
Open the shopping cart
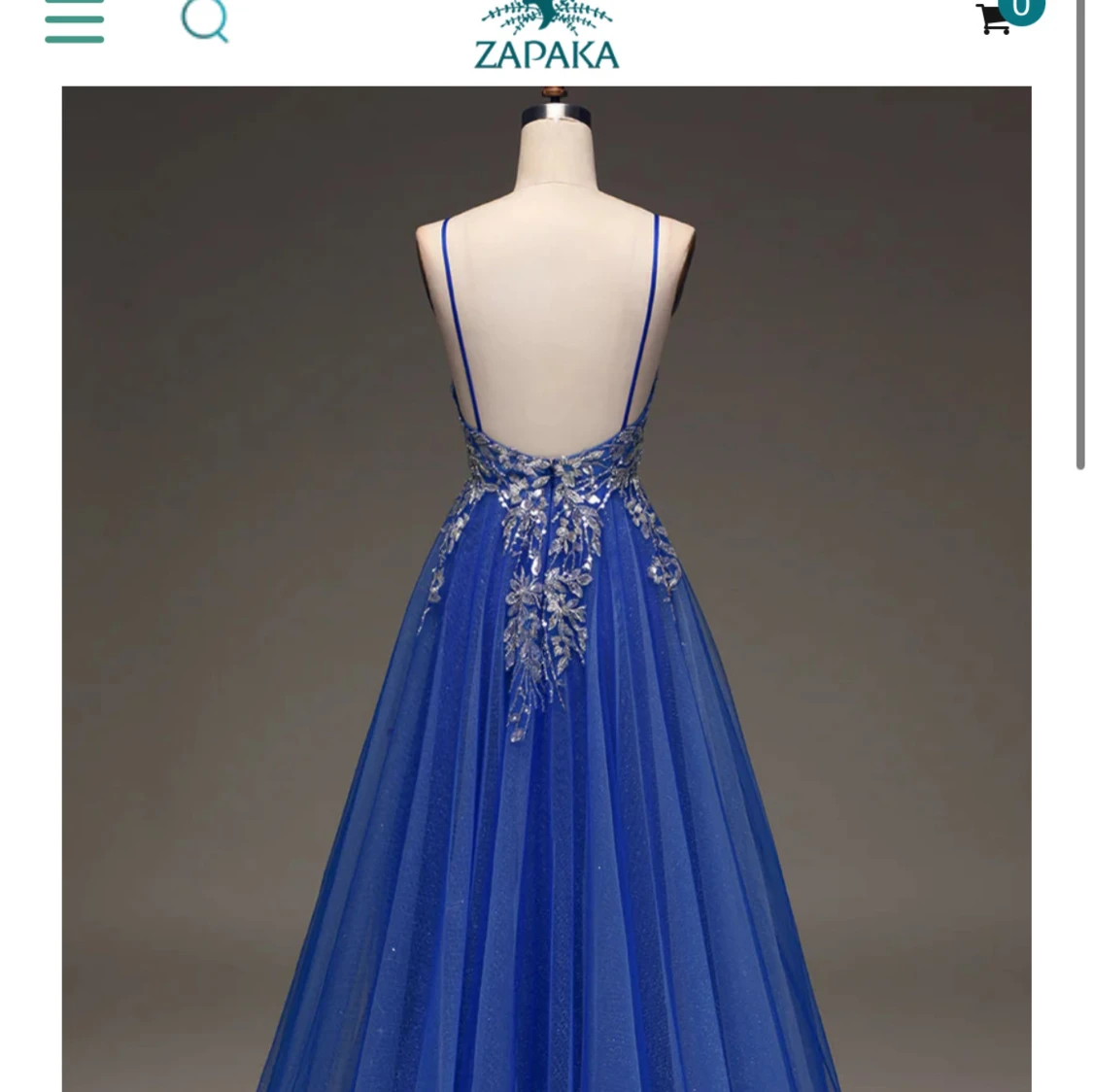point(996,17)
